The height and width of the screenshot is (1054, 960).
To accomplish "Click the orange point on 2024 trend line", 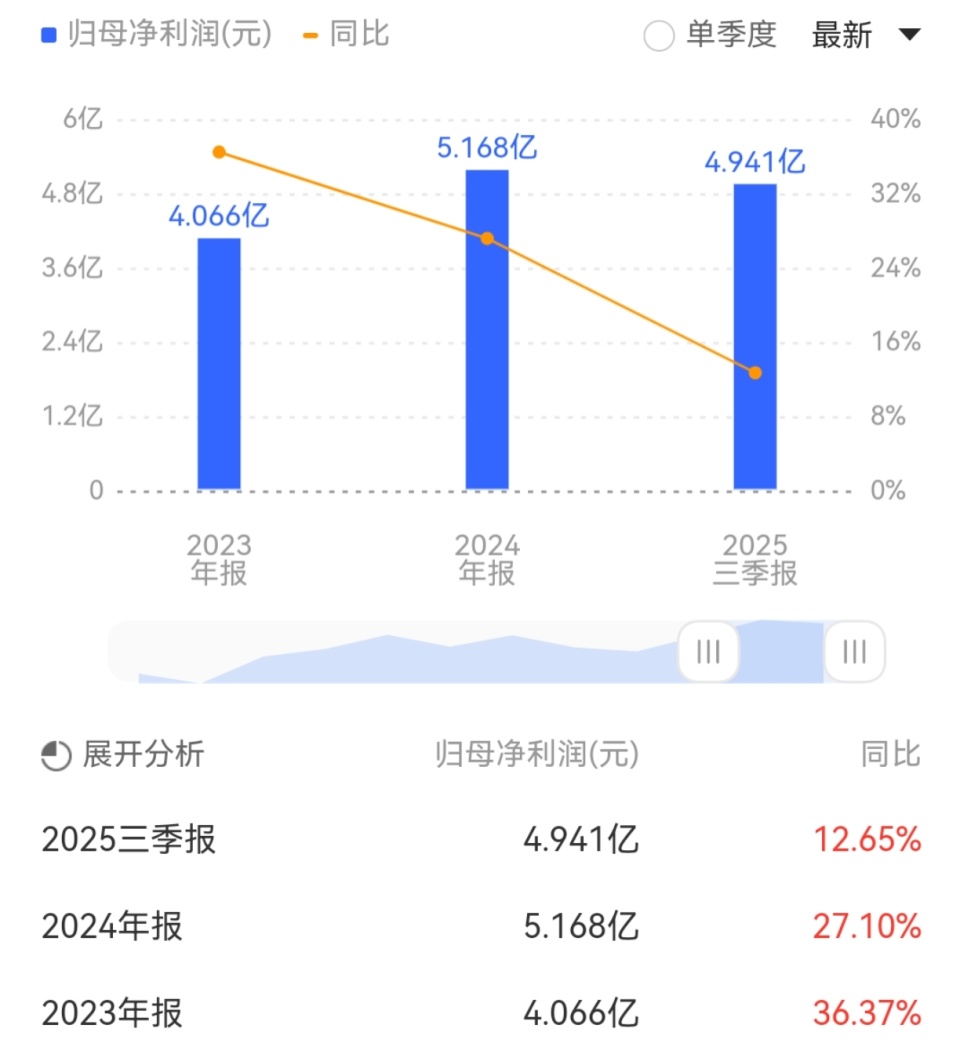I will click(486, 238).
